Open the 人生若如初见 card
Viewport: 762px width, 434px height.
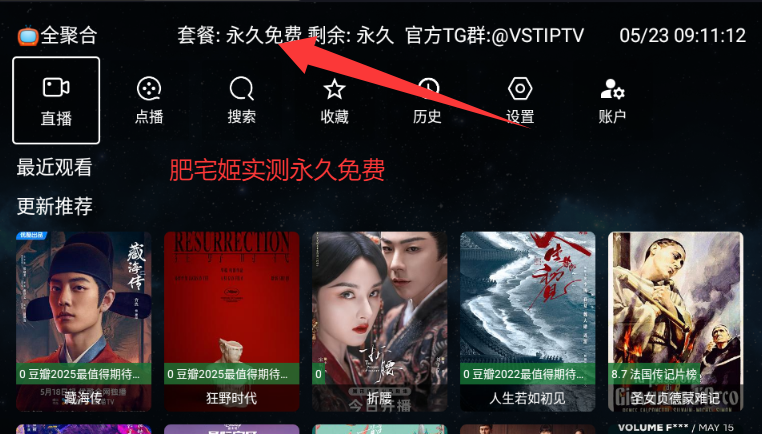pyautogui.click(x=527, y=320)
